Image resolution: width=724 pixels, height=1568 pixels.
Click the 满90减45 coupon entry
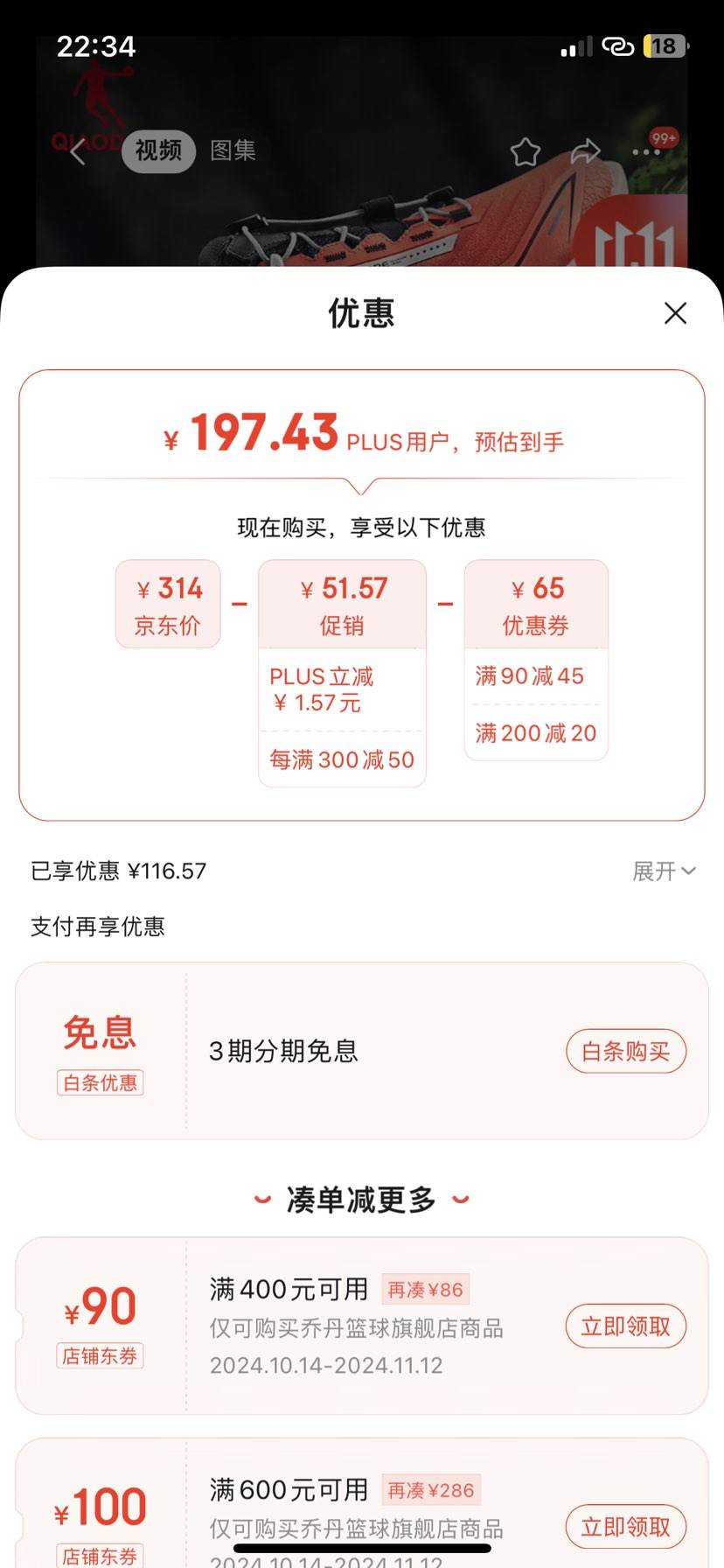point(535,675)
